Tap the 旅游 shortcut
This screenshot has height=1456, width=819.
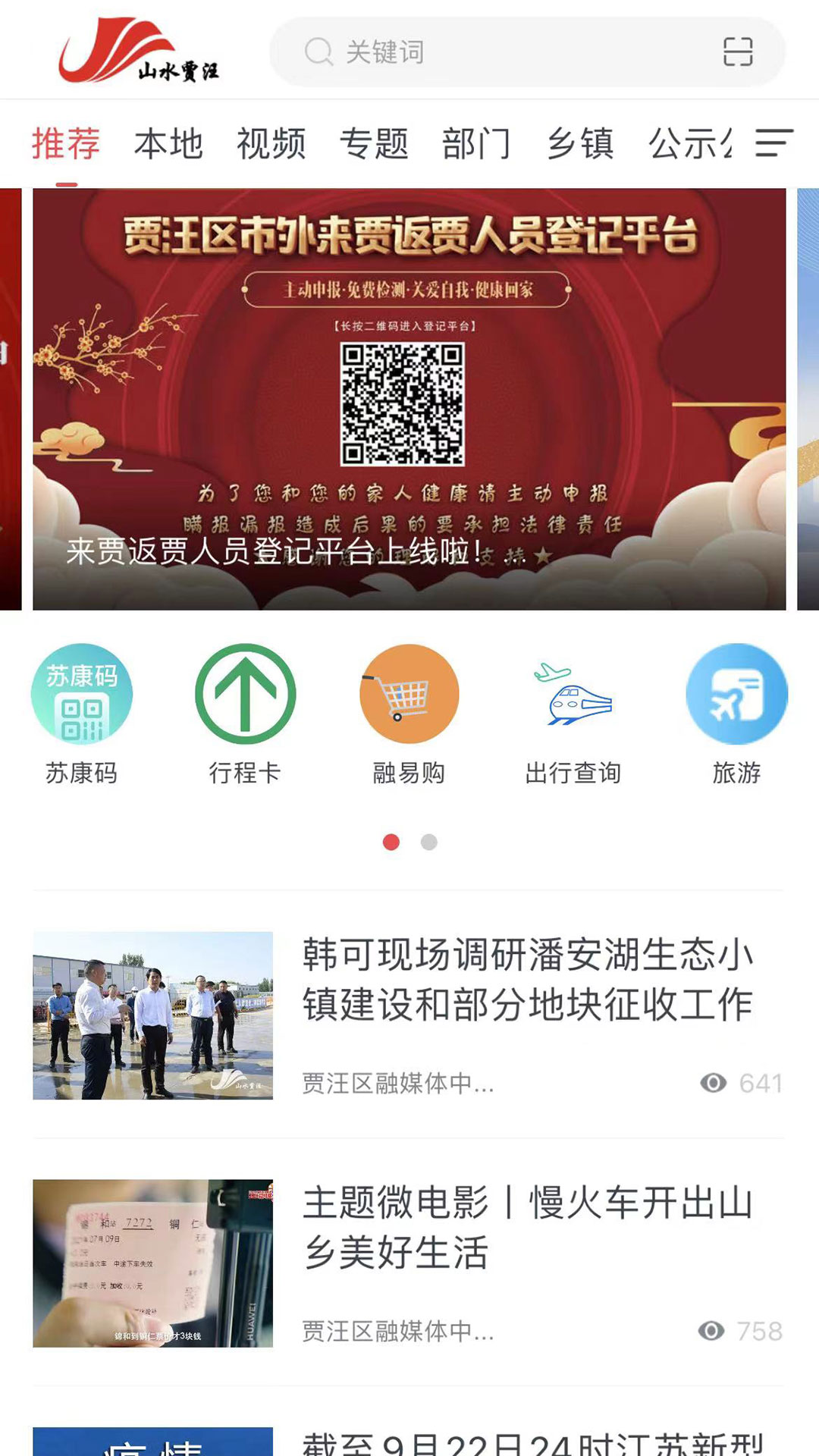[736, 714]
